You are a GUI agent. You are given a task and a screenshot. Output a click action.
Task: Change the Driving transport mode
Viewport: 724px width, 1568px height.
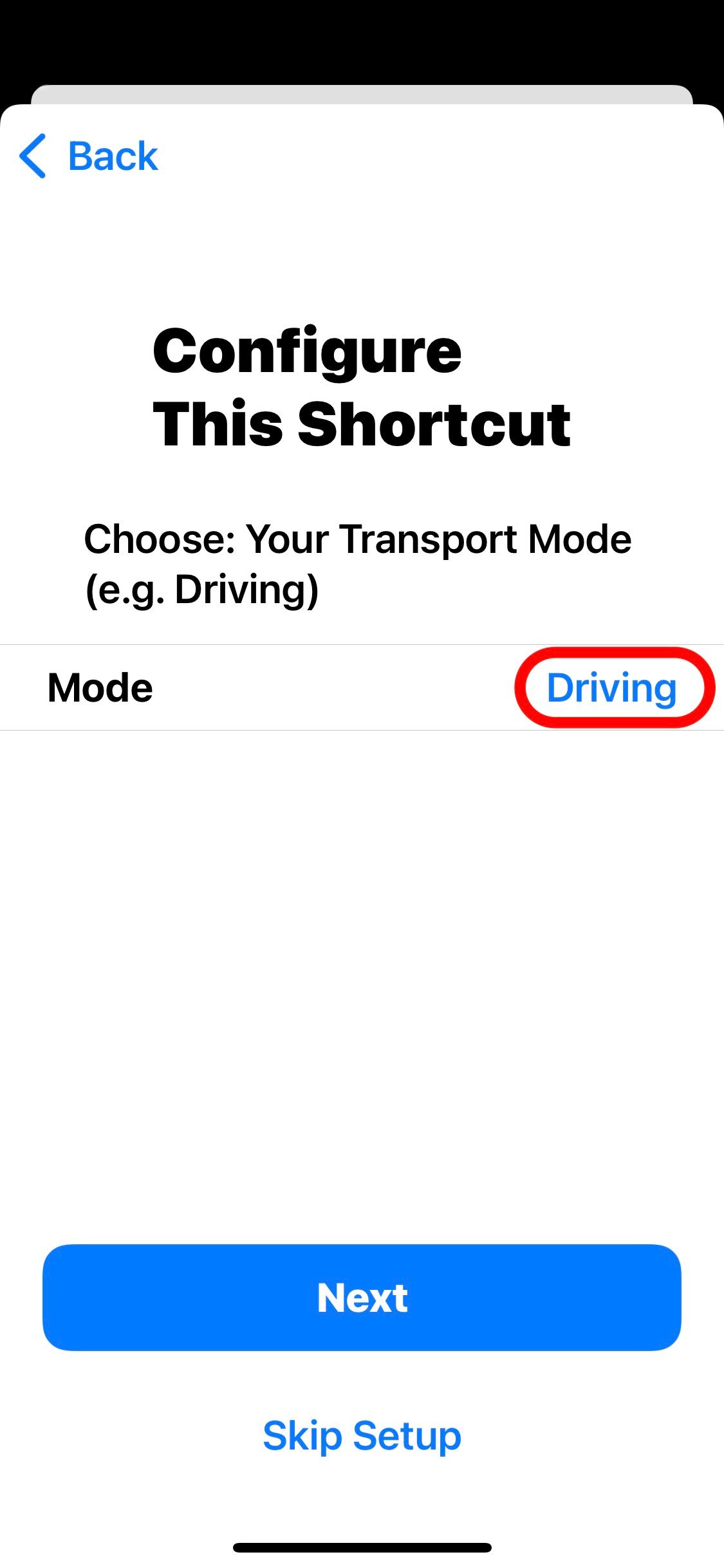click(x=611, y=687)
